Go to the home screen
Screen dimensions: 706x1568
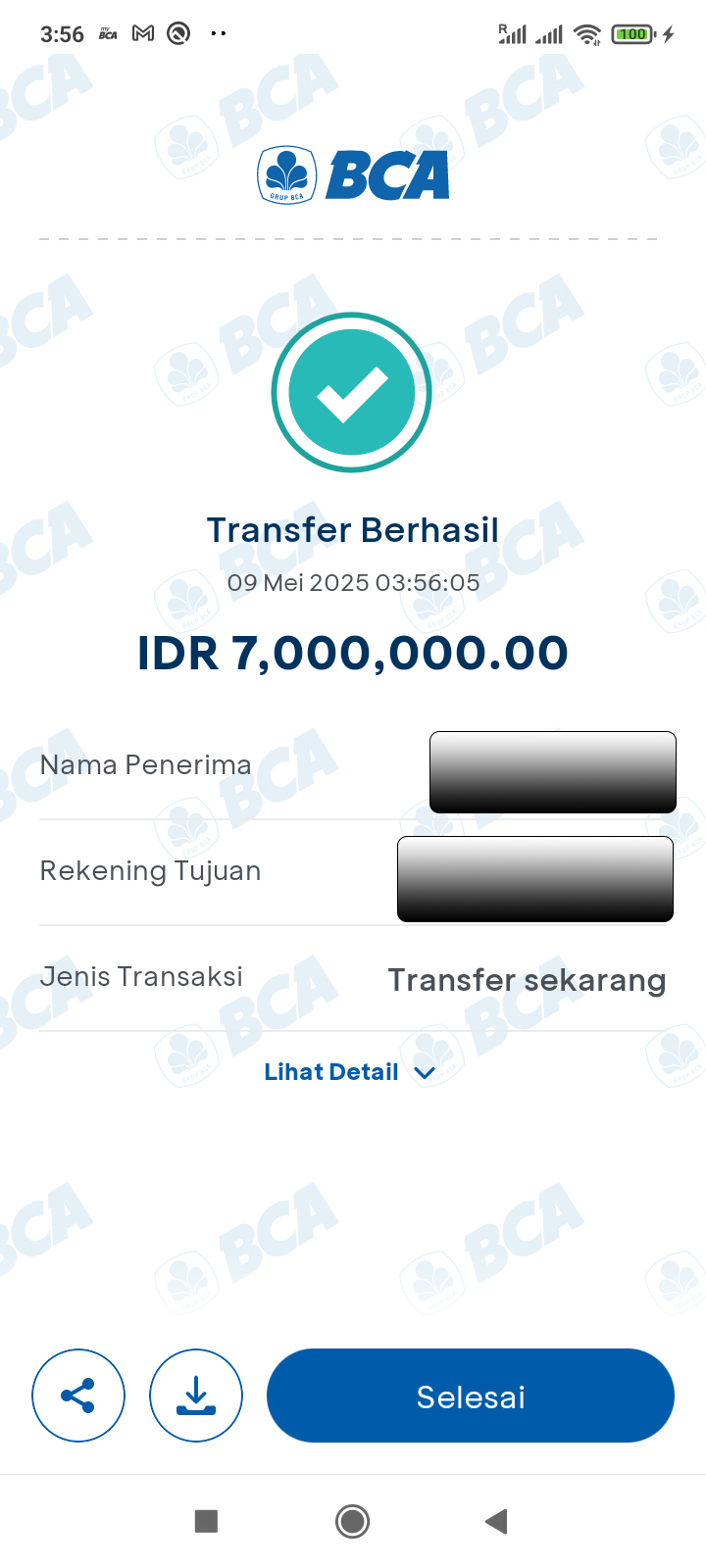click(352, 1521)
